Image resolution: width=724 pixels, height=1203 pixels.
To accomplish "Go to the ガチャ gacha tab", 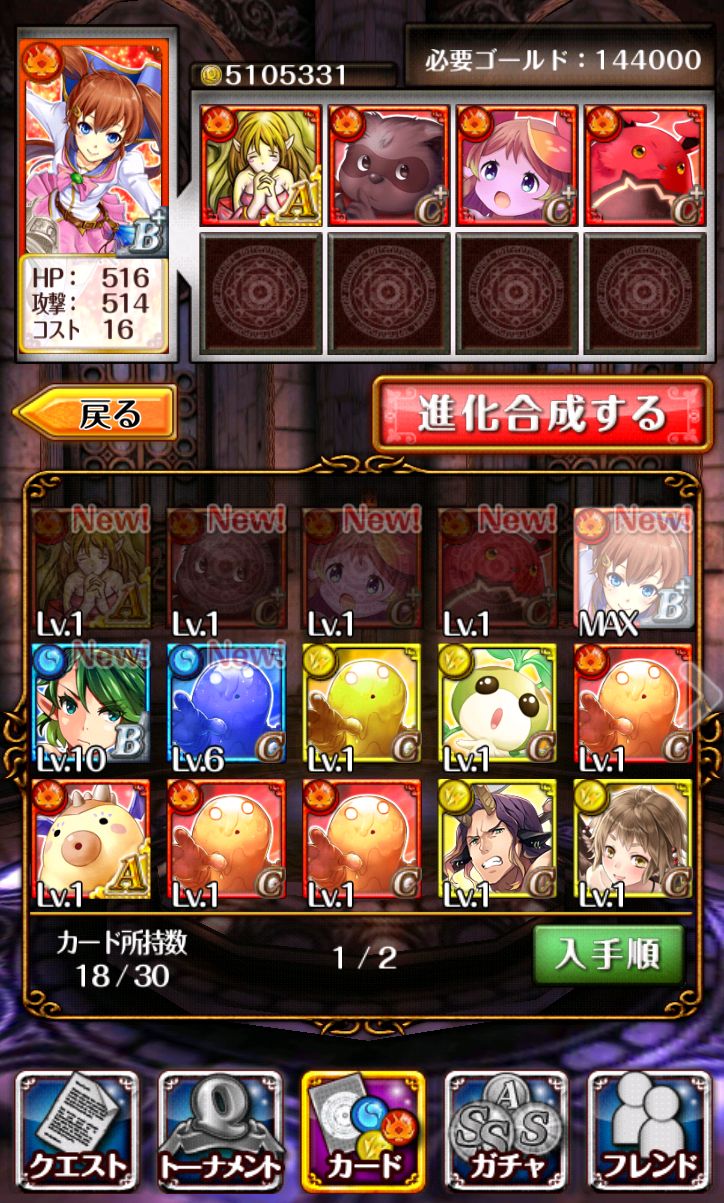I will coord(505,1138).
